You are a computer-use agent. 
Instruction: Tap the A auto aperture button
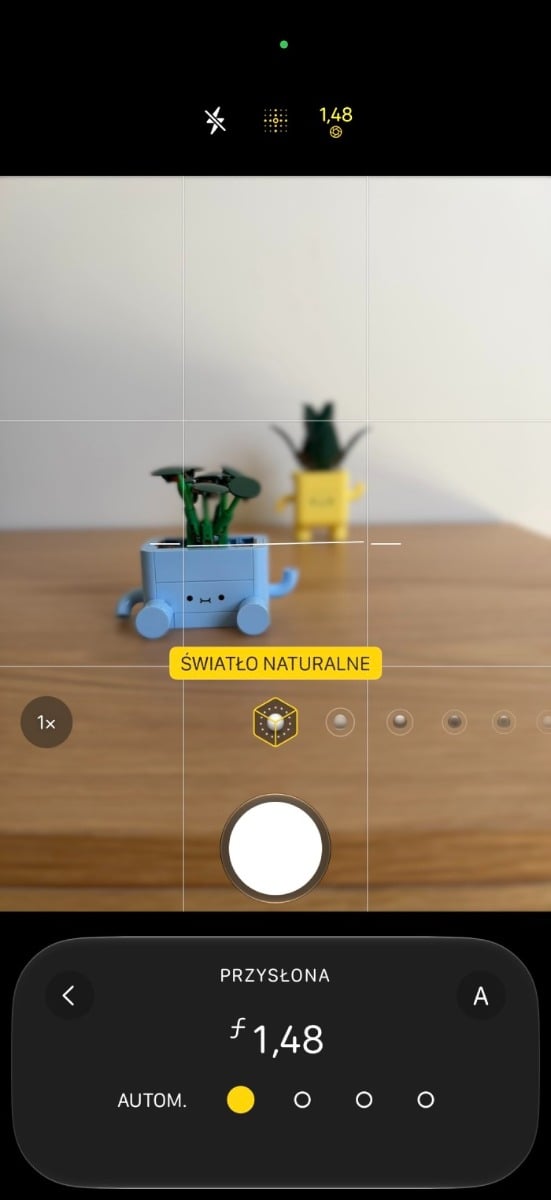pos(481,996)
